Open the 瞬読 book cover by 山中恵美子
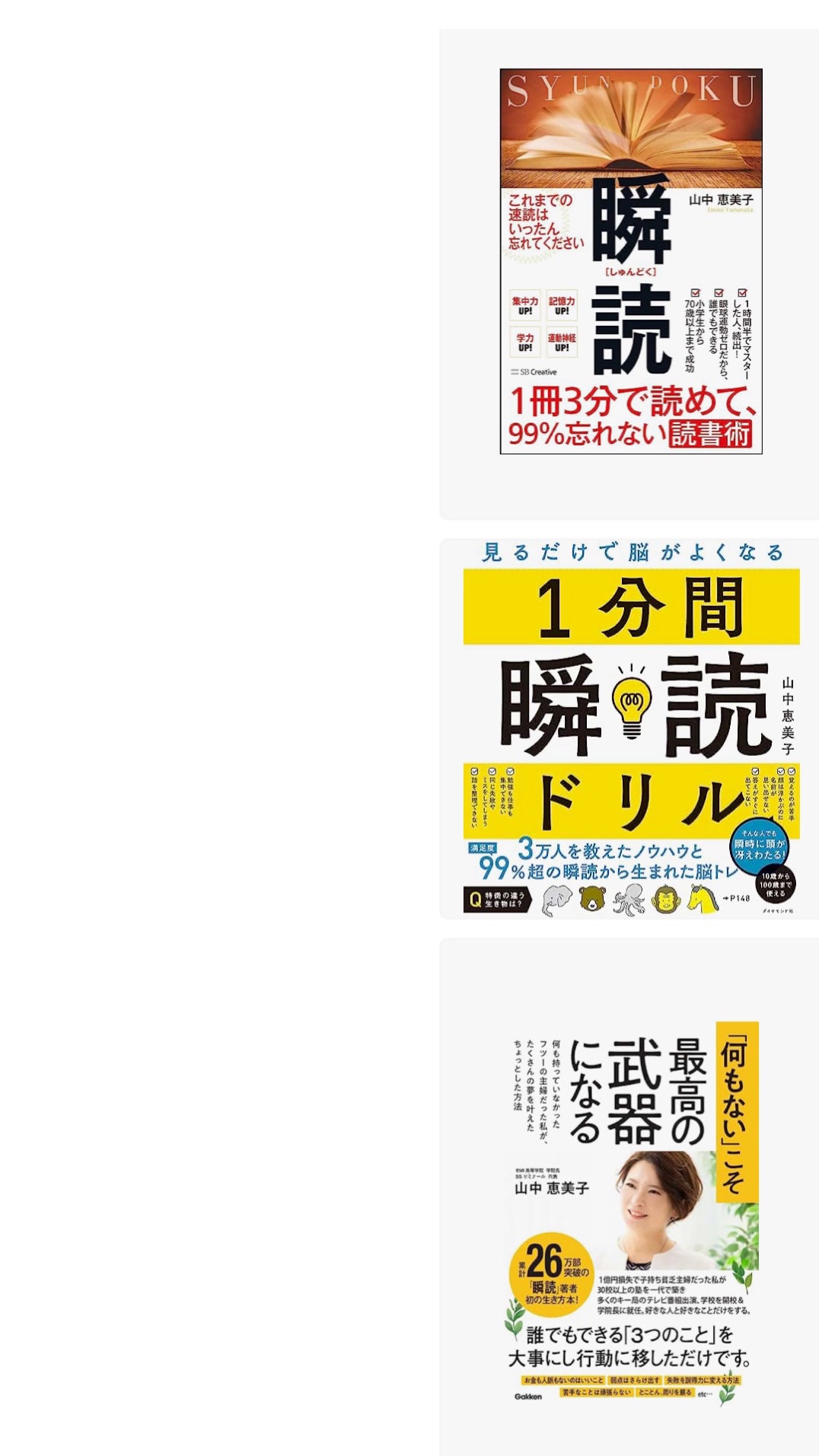This screenshot has width=819, height=1456. click(630, 262)
